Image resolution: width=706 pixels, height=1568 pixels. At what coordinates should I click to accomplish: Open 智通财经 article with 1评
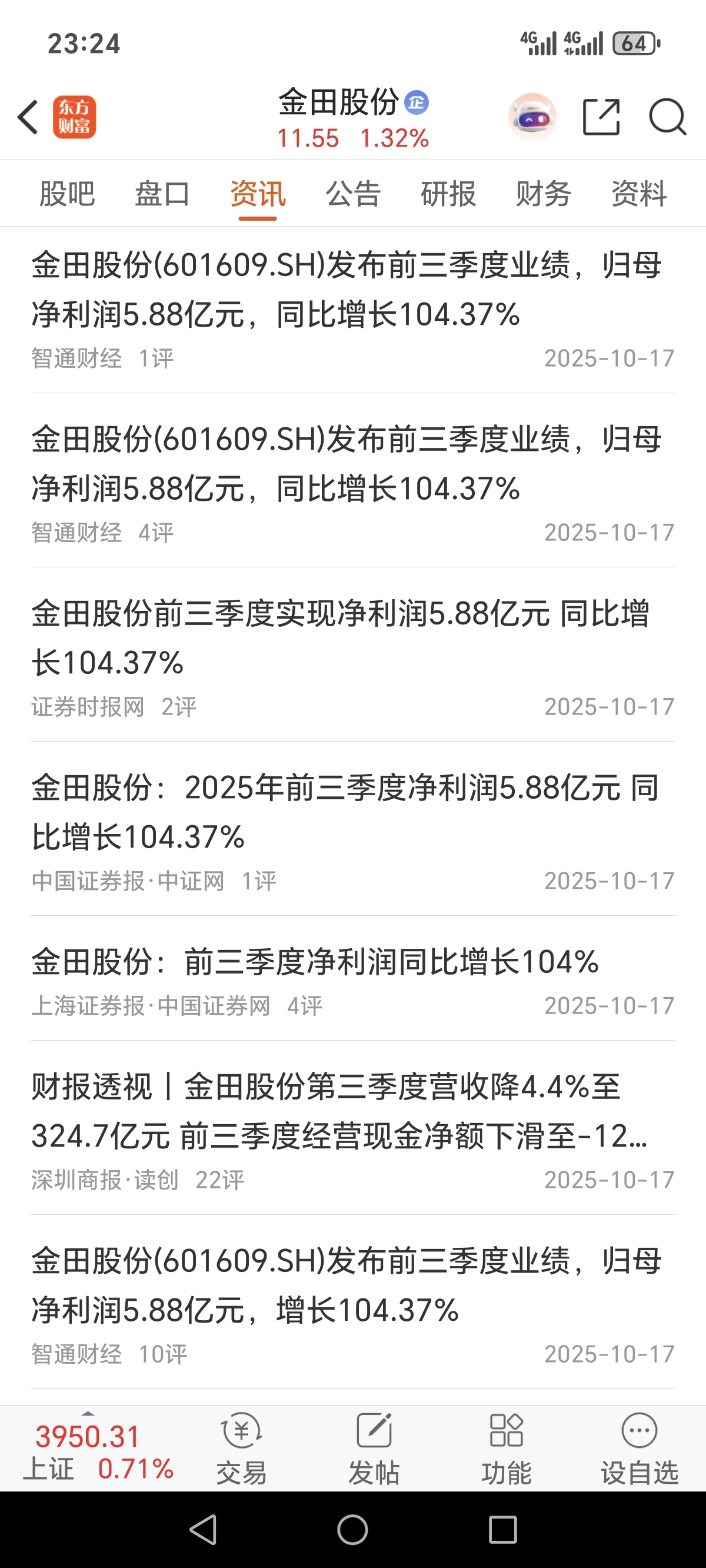(x=353, y=310)
